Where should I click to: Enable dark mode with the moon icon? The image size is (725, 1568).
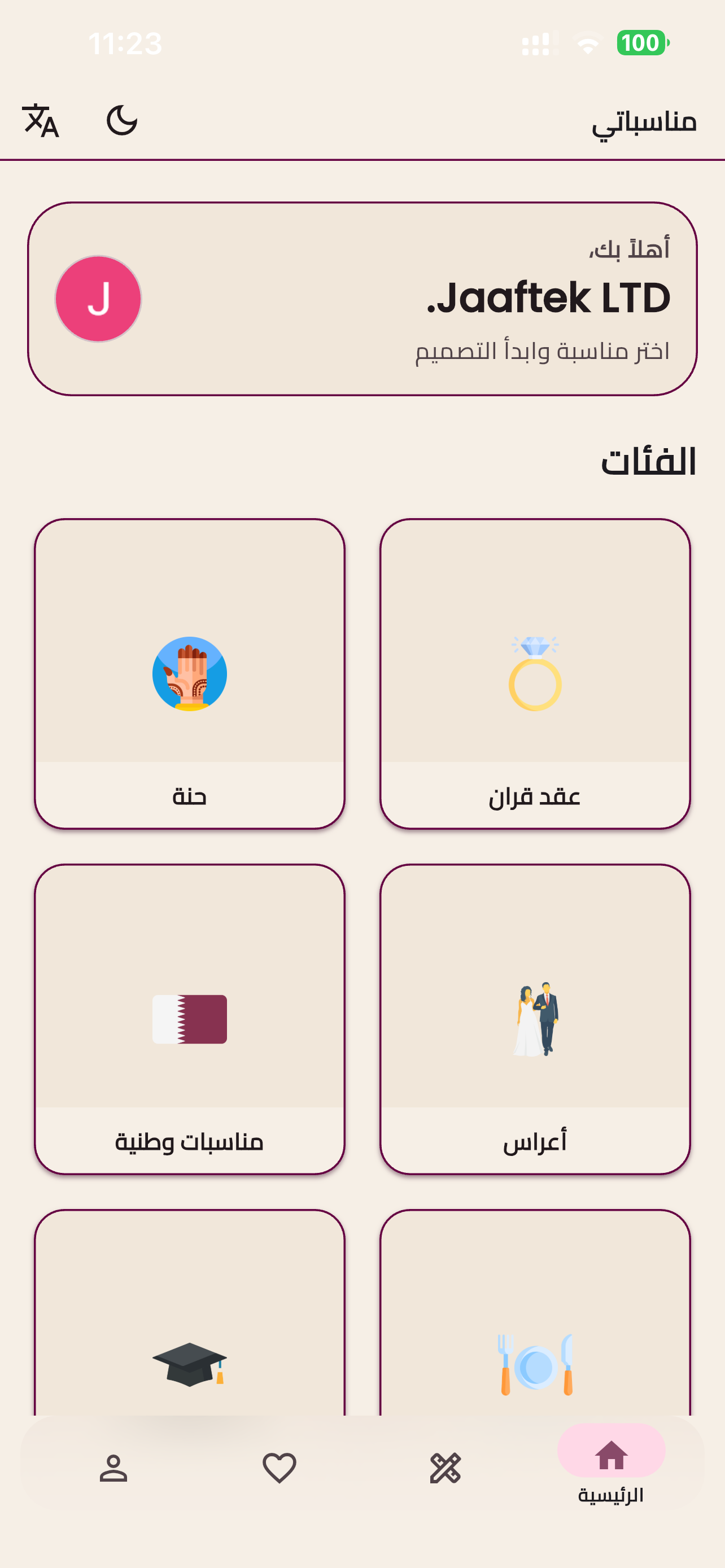(122, 121)
